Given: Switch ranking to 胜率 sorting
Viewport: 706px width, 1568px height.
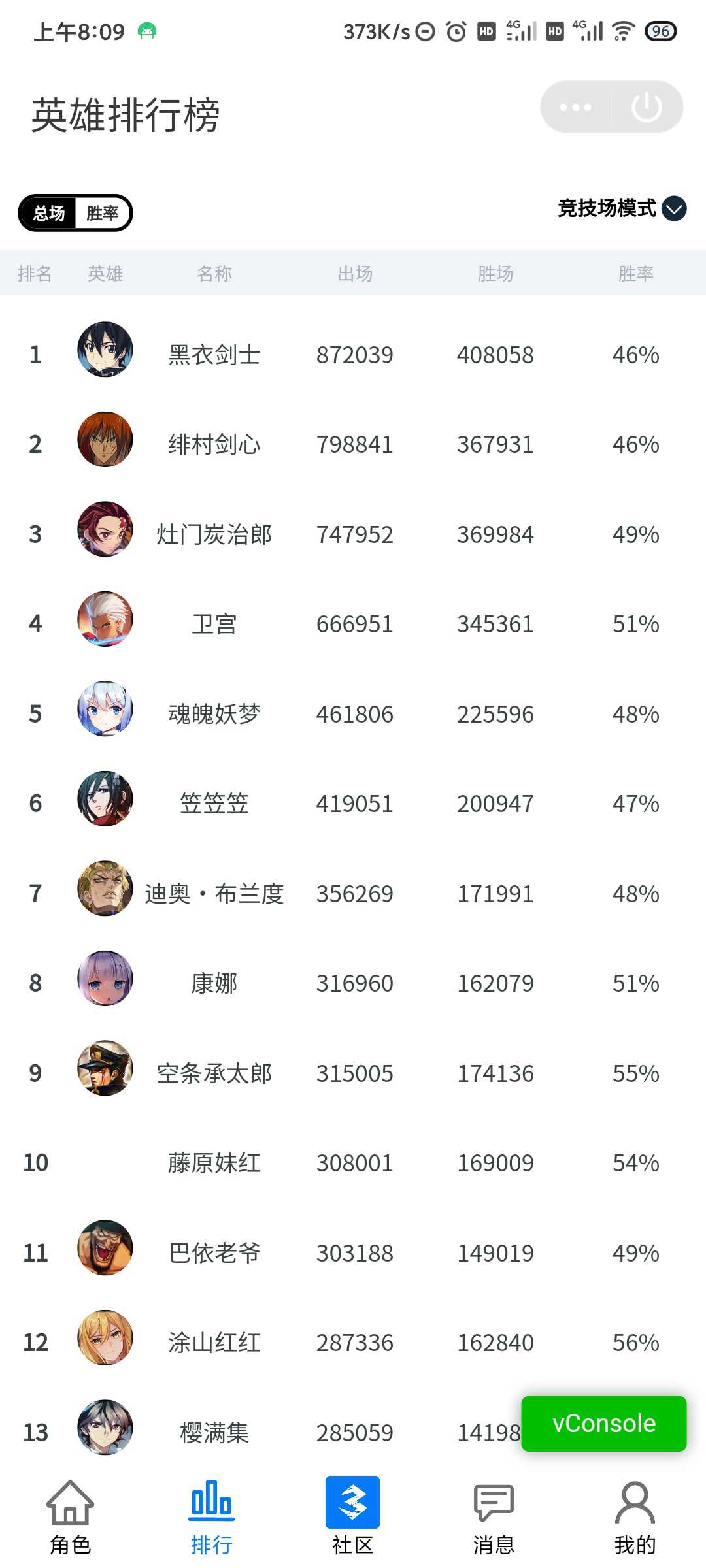Looking at the screenshot, I should tap(103, 213).
